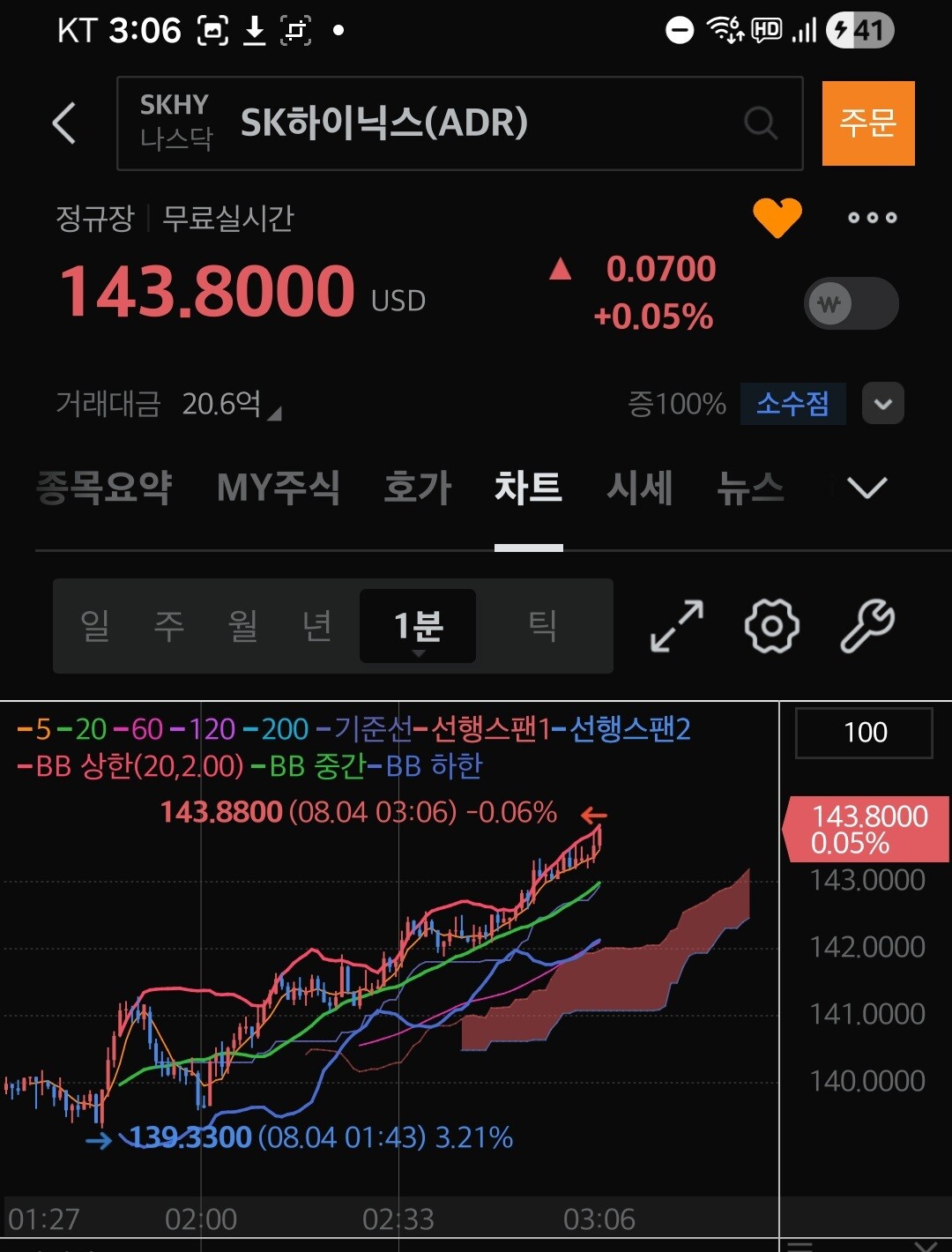Open the three-dot more options menu
The width and height of the screenshot is (952, 1252).
tap(872, 218)
